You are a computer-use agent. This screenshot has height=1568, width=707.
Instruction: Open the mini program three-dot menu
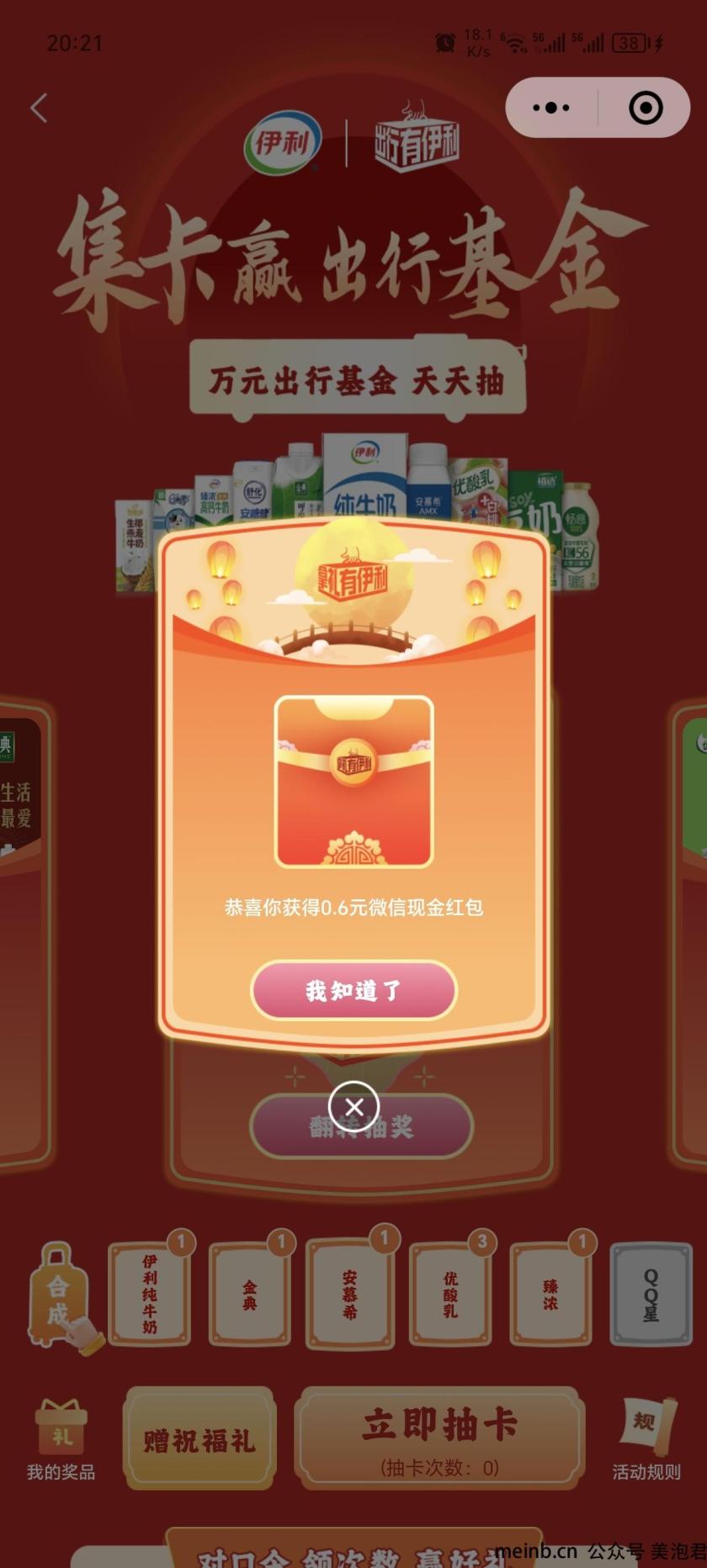click(551, 108)
